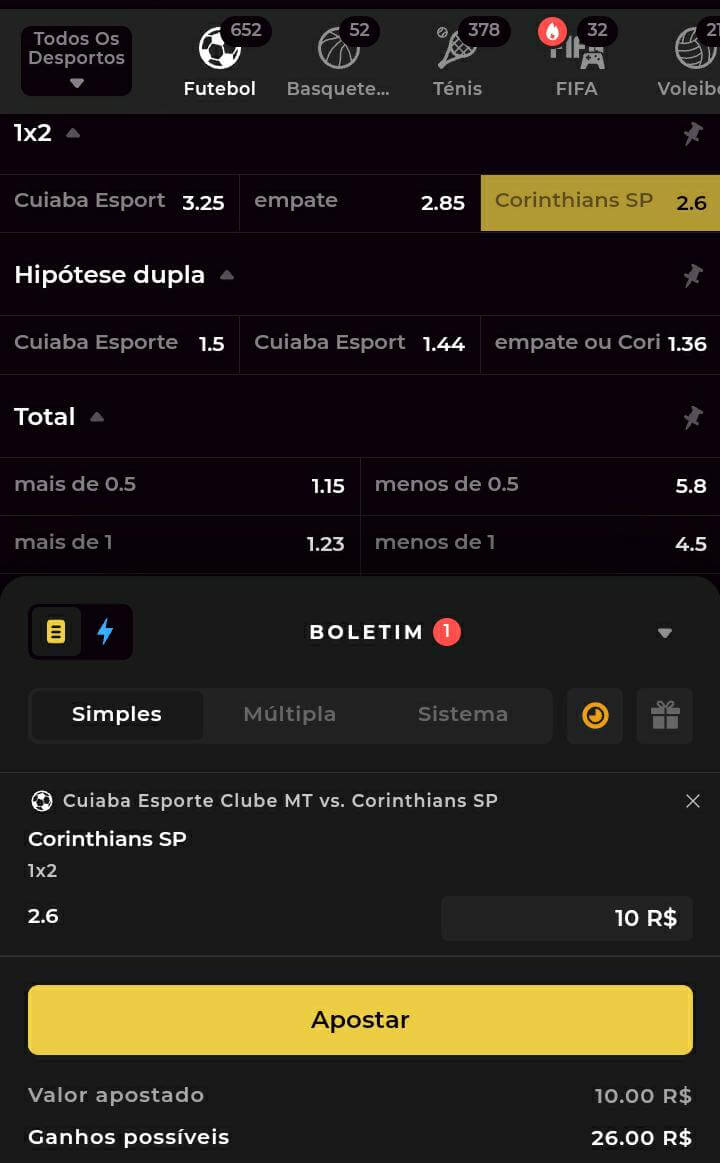Pin the Total market
This screenshot has height=1163, width=720.
(x=693, y=417)
